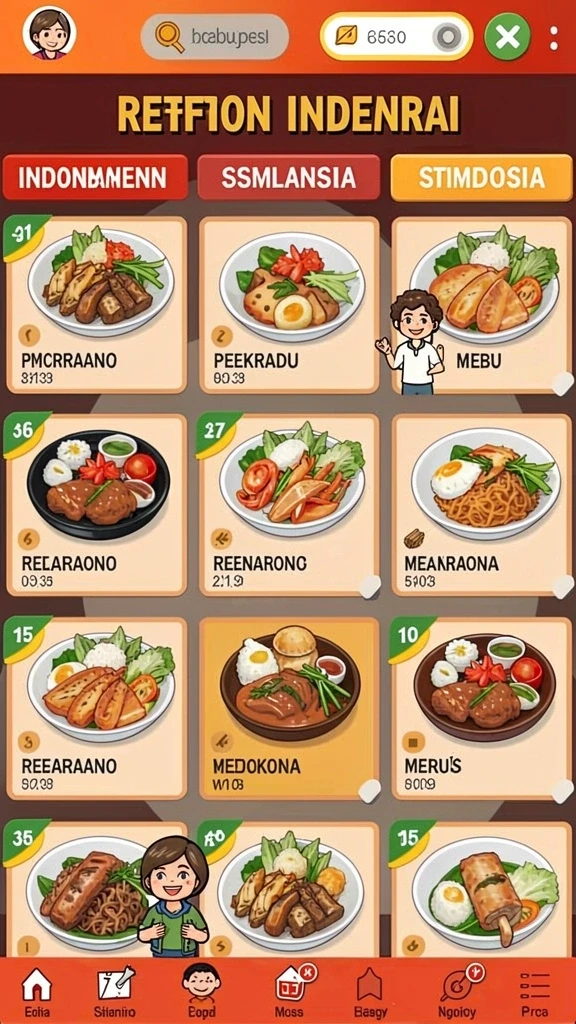Open the three-dot overflow menu
The width and height of the screenshot is (576, 1024).
(554, 38)
